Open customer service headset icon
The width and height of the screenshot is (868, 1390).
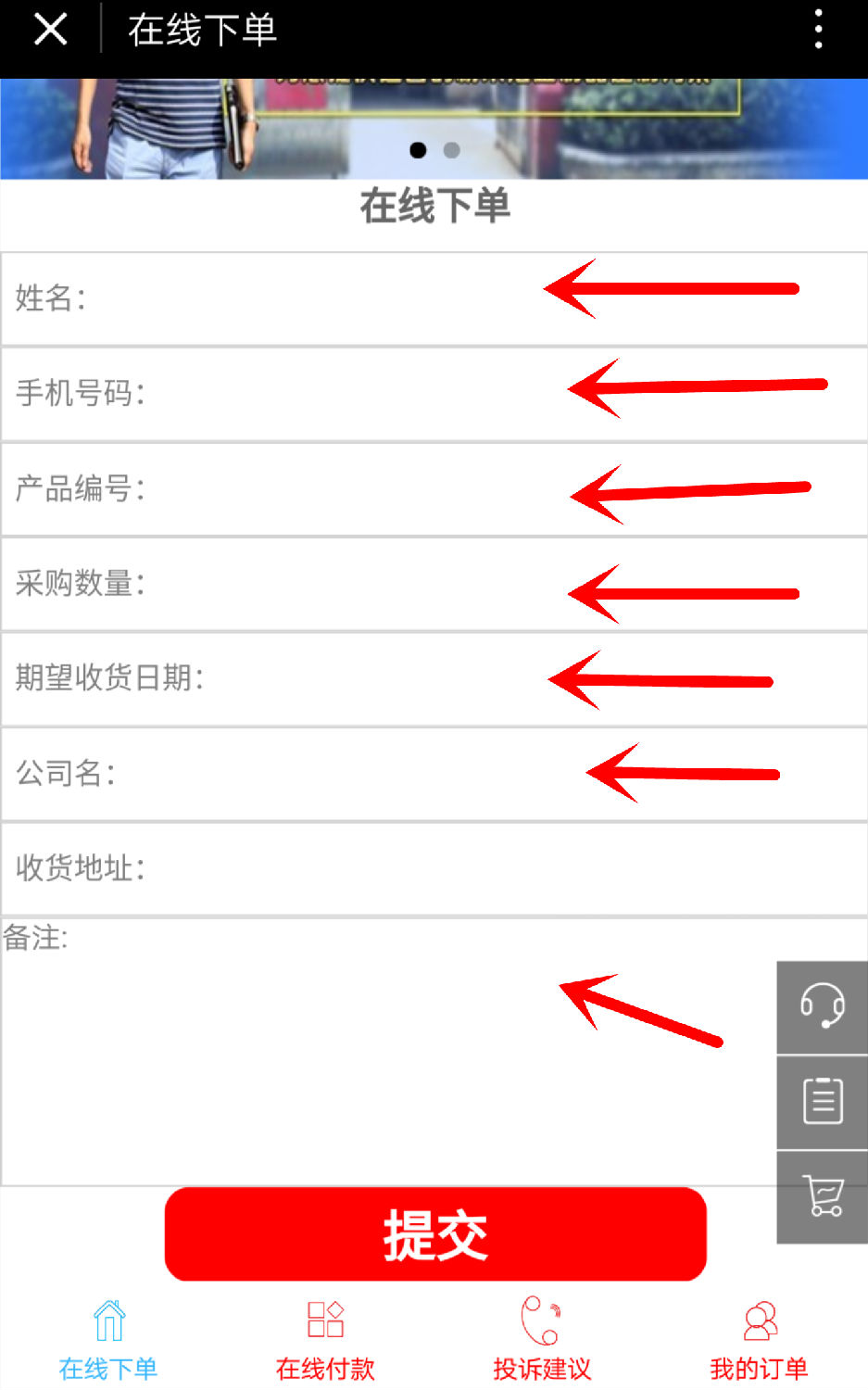pos(822,1006)
